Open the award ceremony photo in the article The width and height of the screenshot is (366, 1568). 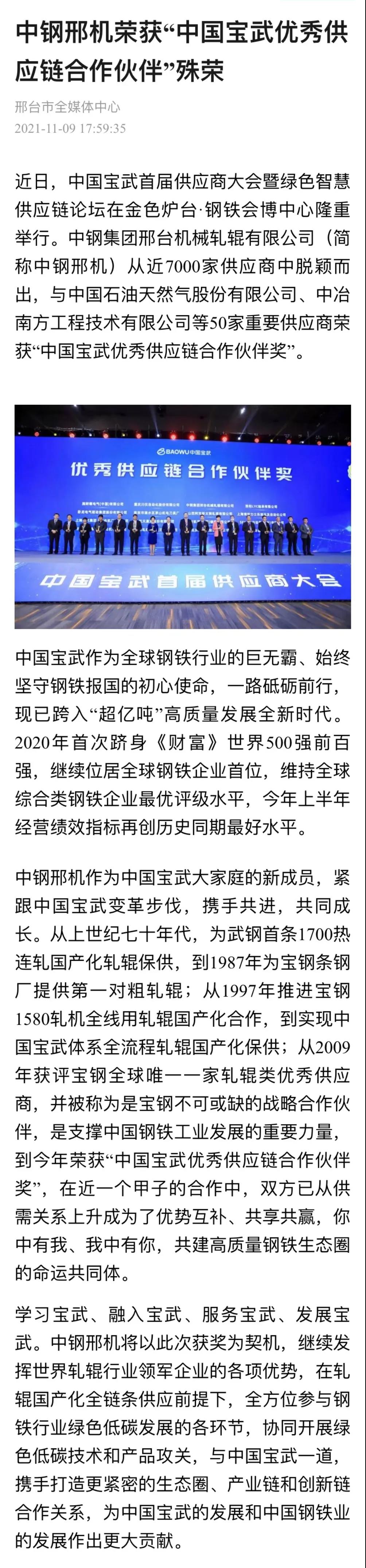pos(183,516)
